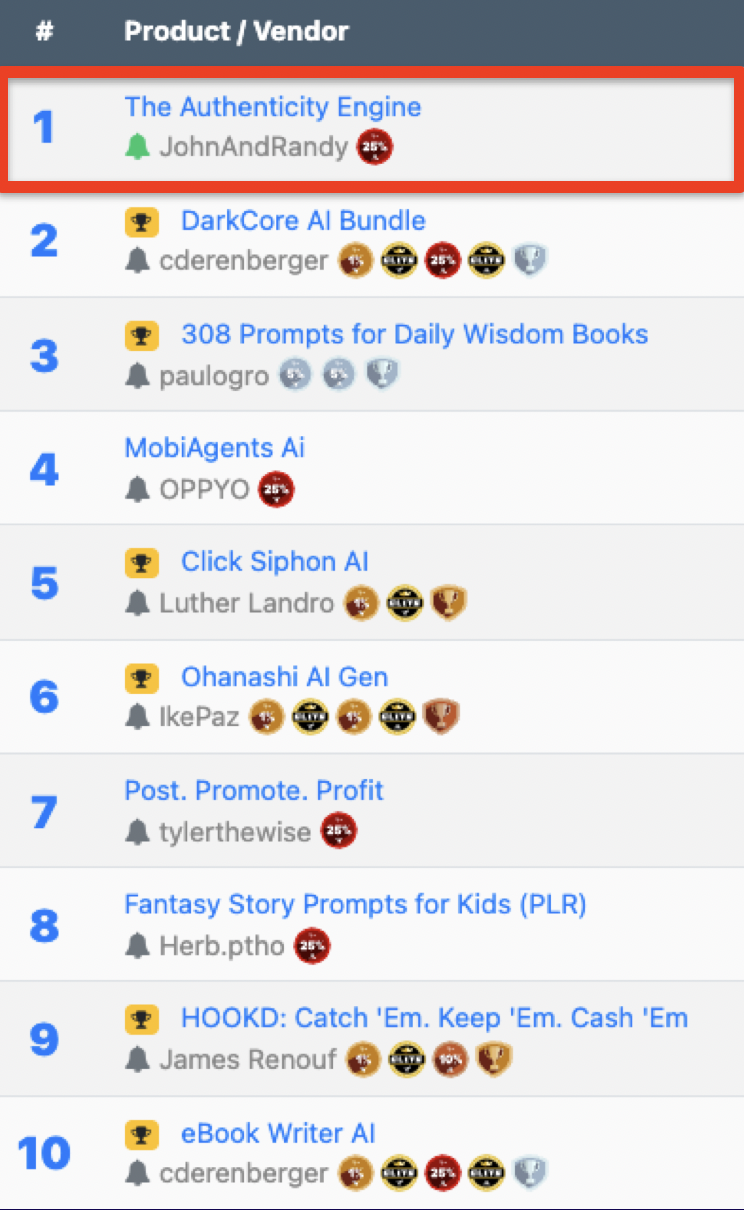Viewport: 744px width, 1210px height.
Task: Open DarkCore AI Bundle product
Action: click(x=303, y=221)
